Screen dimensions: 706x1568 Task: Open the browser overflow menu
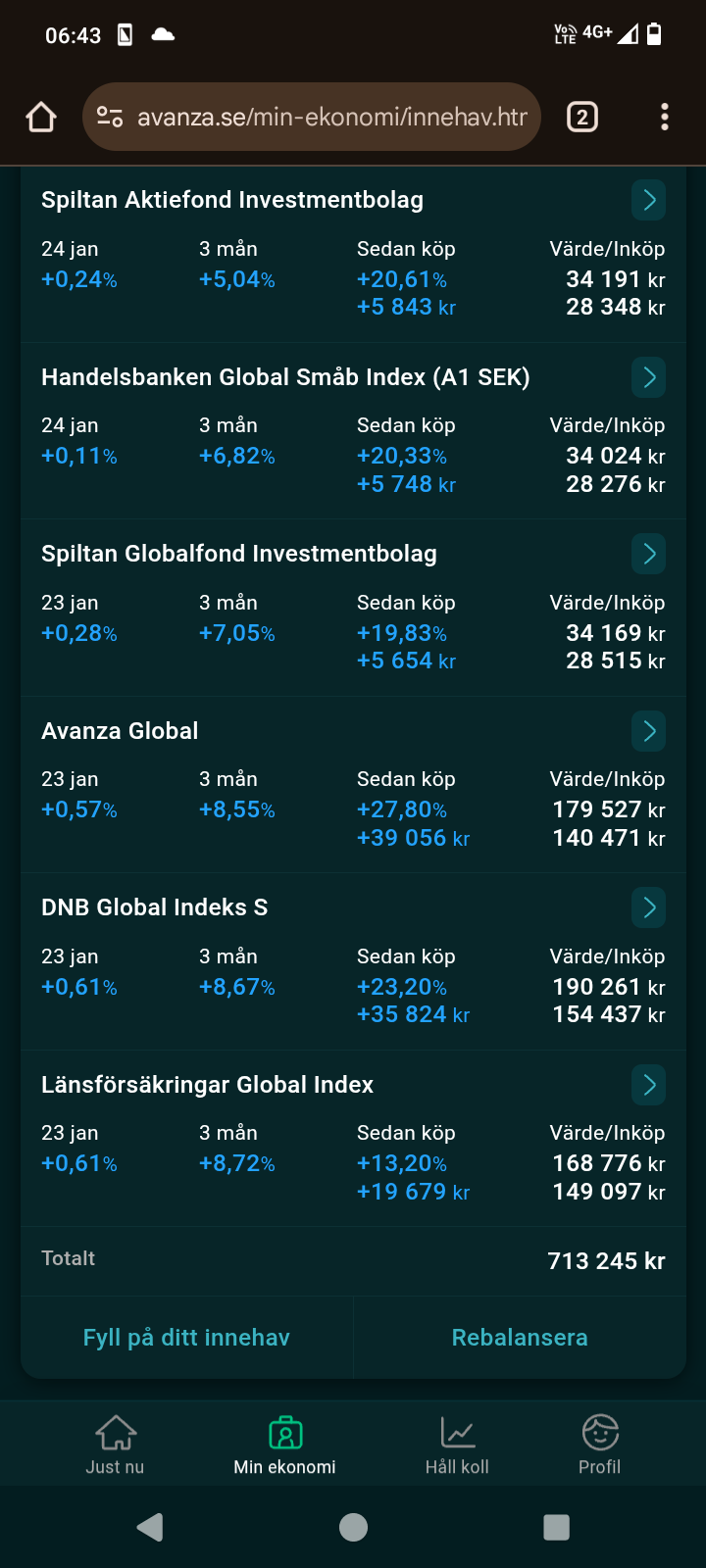[x=665, y=118]
